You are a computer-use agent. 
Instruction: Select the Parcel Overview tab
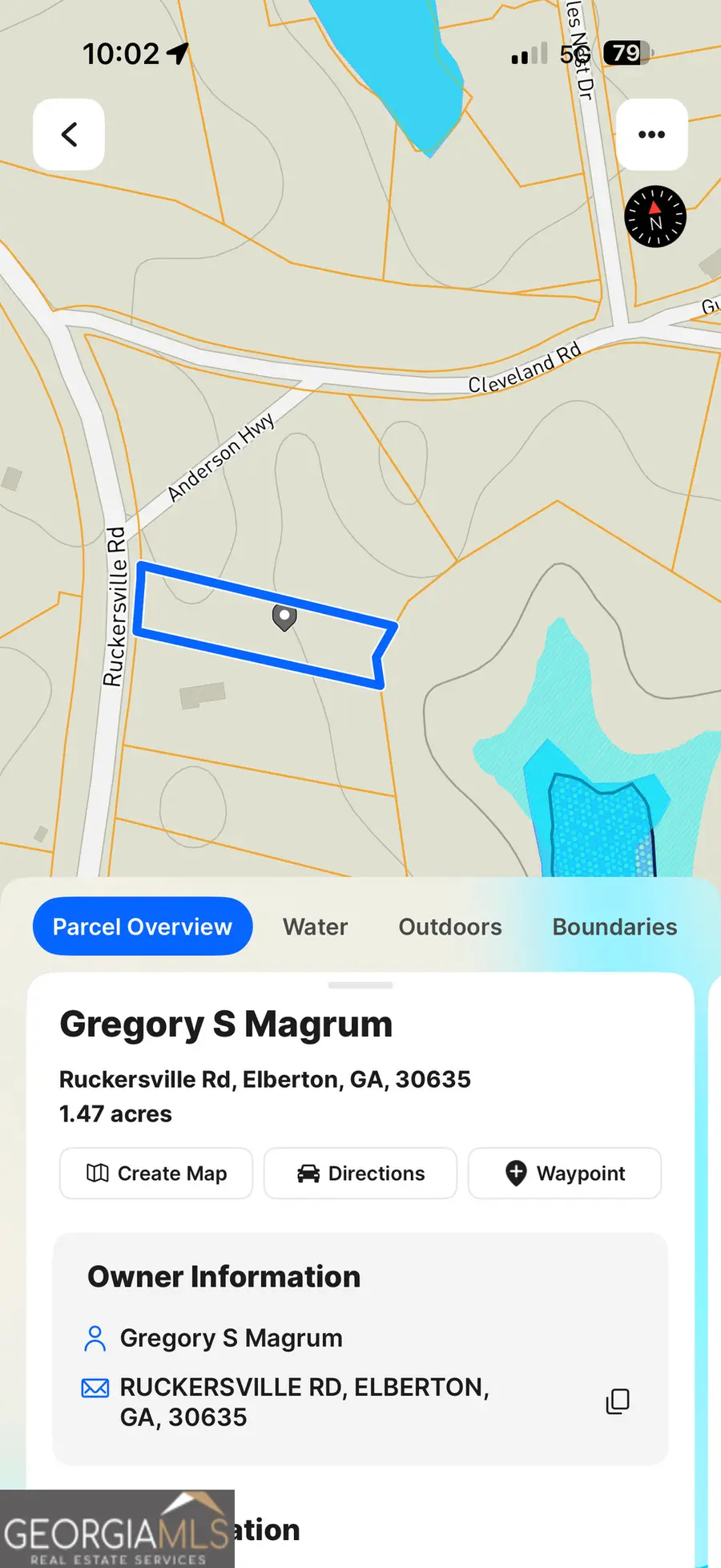pos(142,927)
